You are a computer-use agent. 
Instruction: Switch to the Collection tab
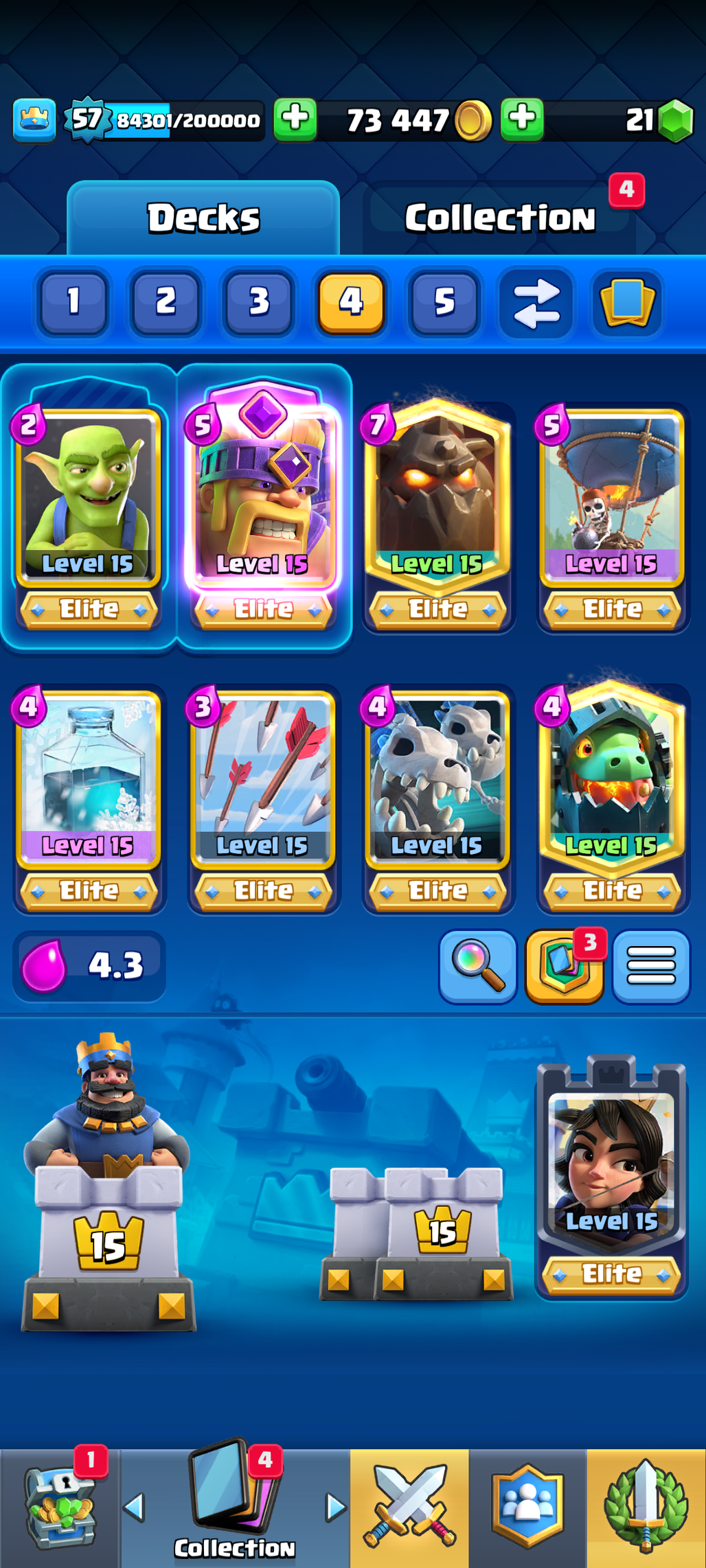[499, 218]
